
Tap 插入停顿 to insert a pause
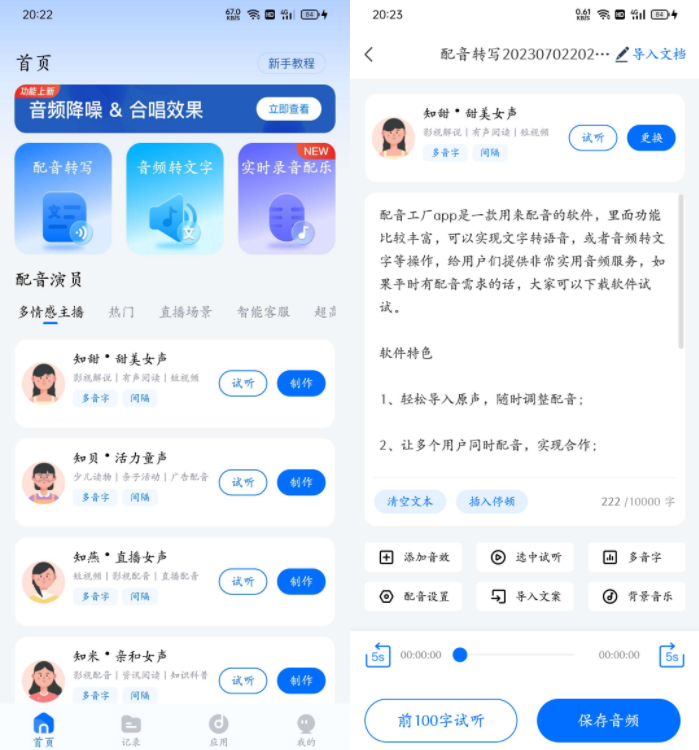click(x=492, y=501)
